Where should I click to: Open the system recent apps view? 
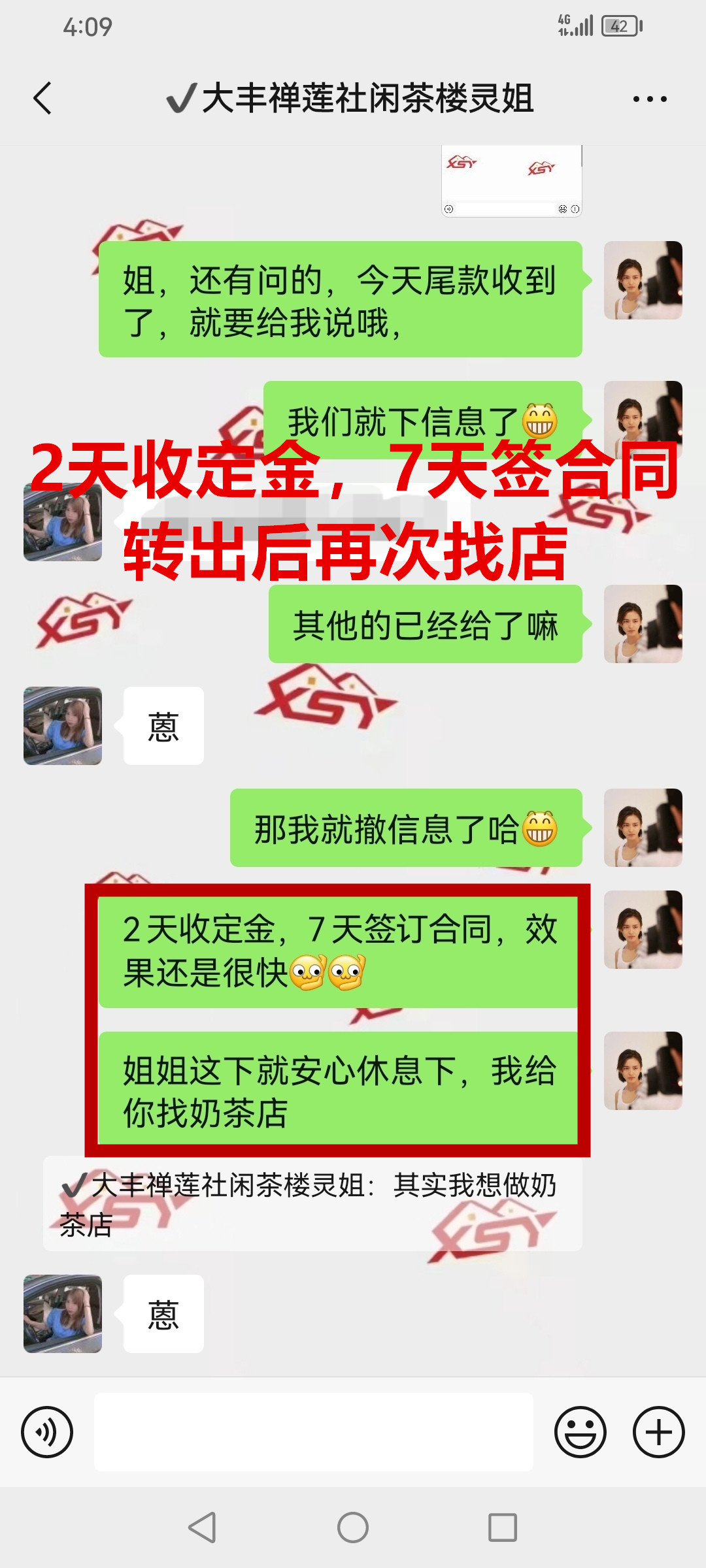click(503, 1527)
